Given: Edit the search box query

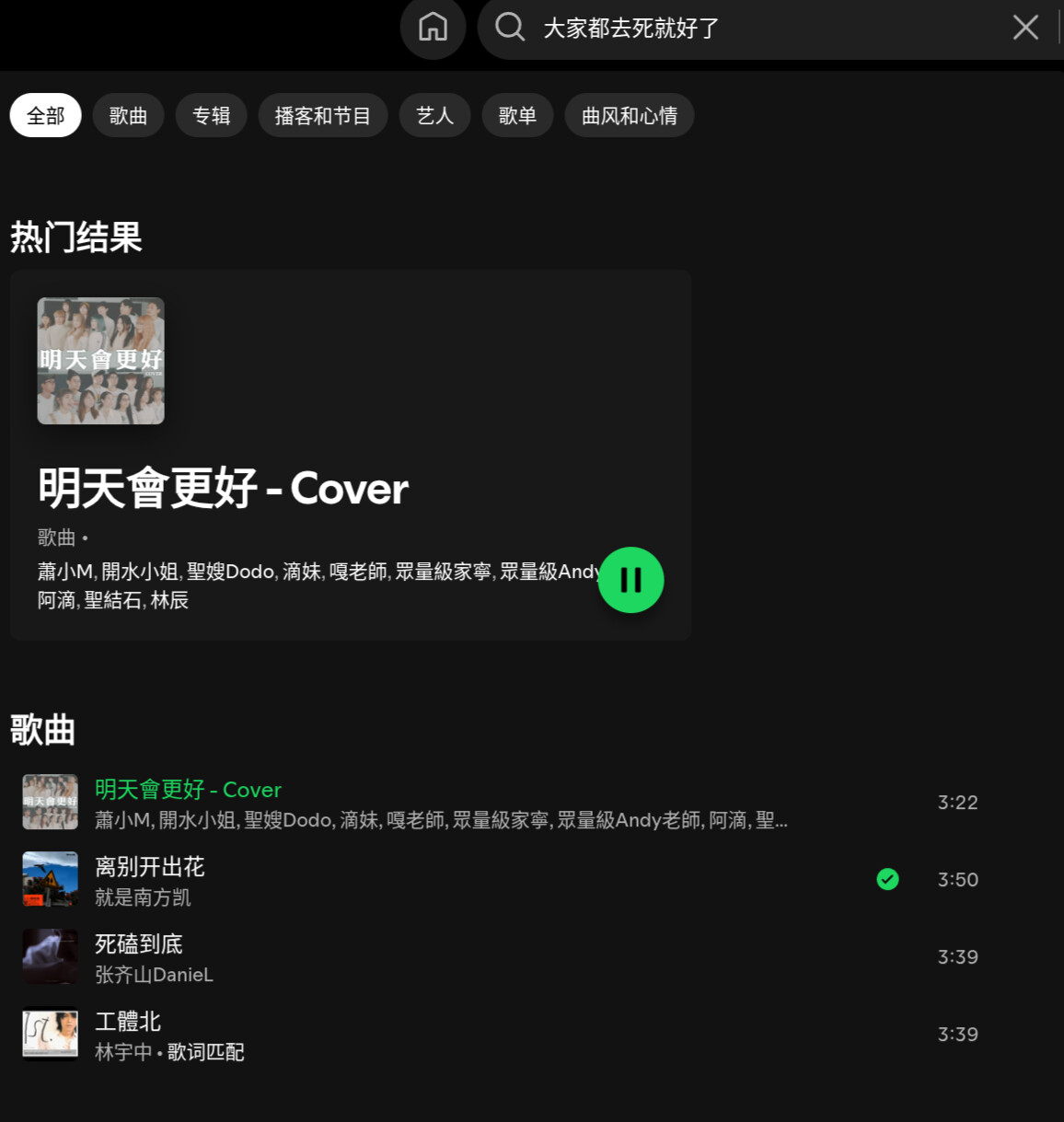Looking at the screenshot, I should (755, 28).
